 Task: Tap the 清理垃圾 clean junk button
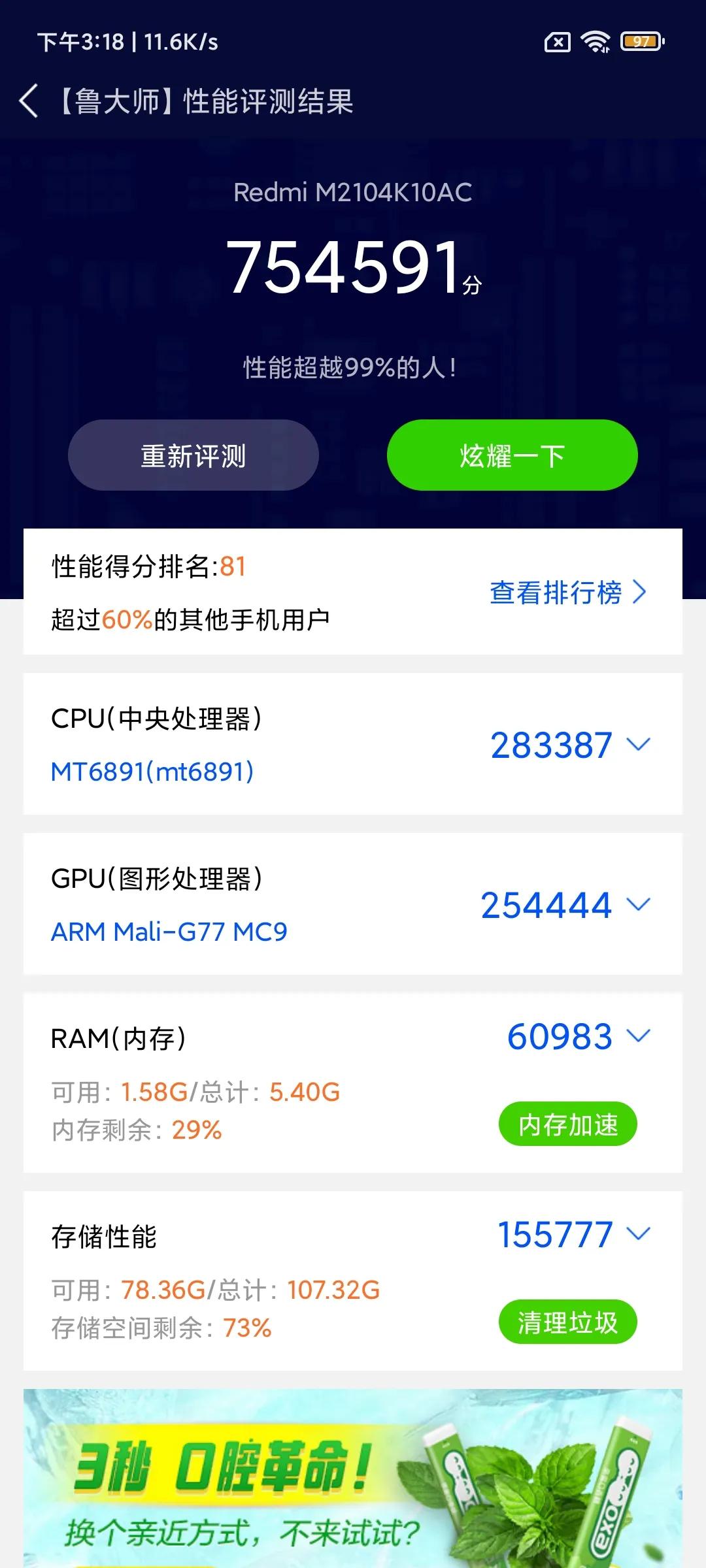coord(567,1320)
